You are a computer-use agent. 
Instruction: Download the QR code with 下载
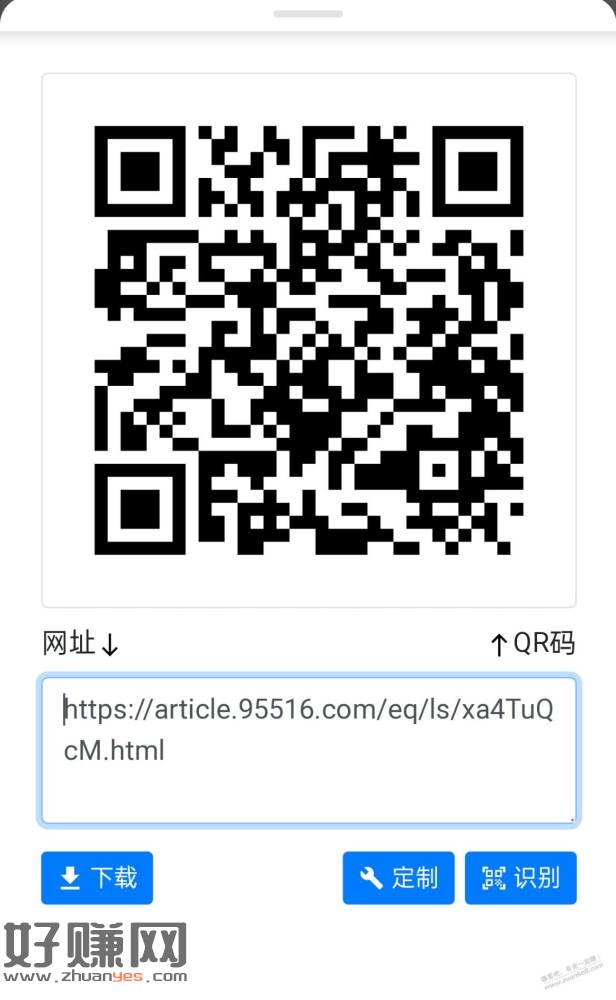coord(97,878)
